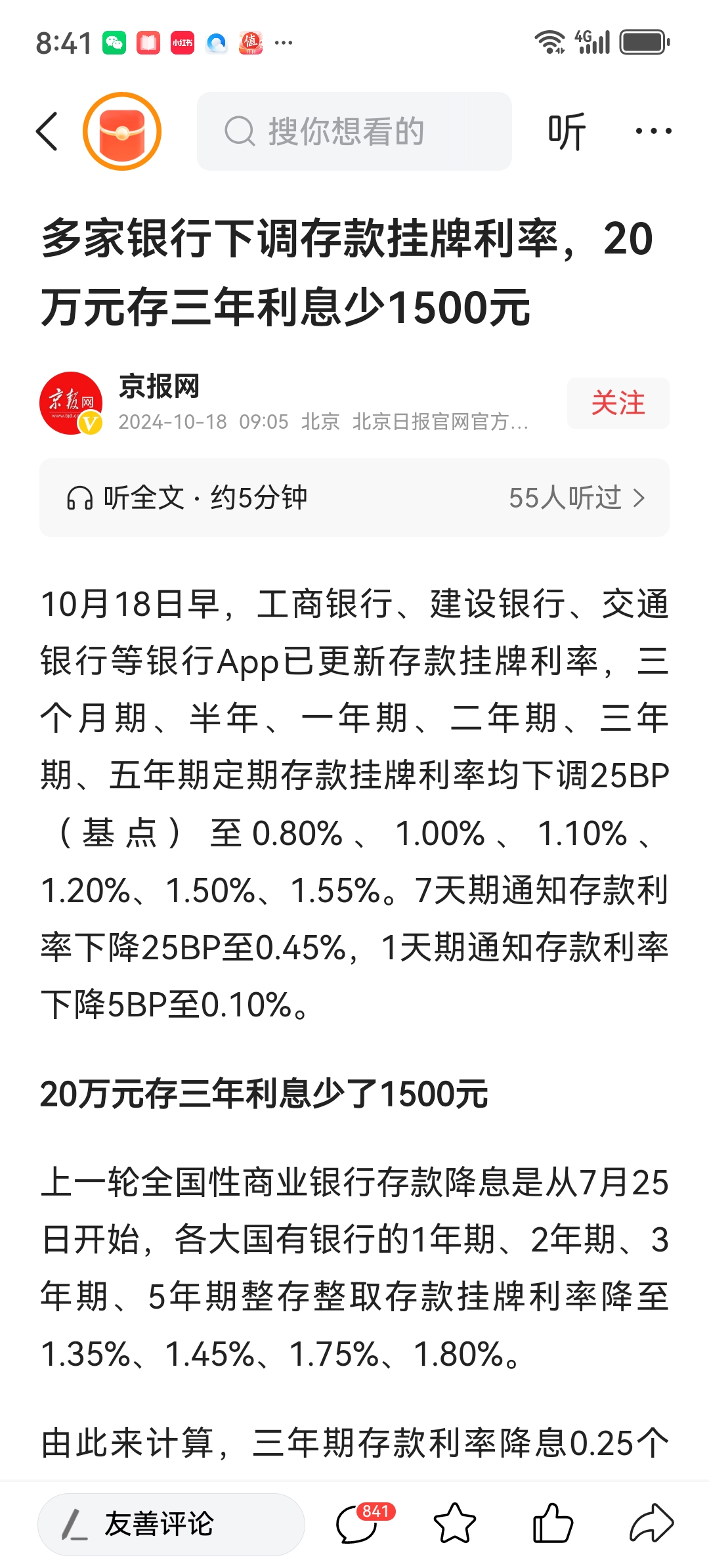Follow 京报网 by tapping 关注

coord(617,404)
